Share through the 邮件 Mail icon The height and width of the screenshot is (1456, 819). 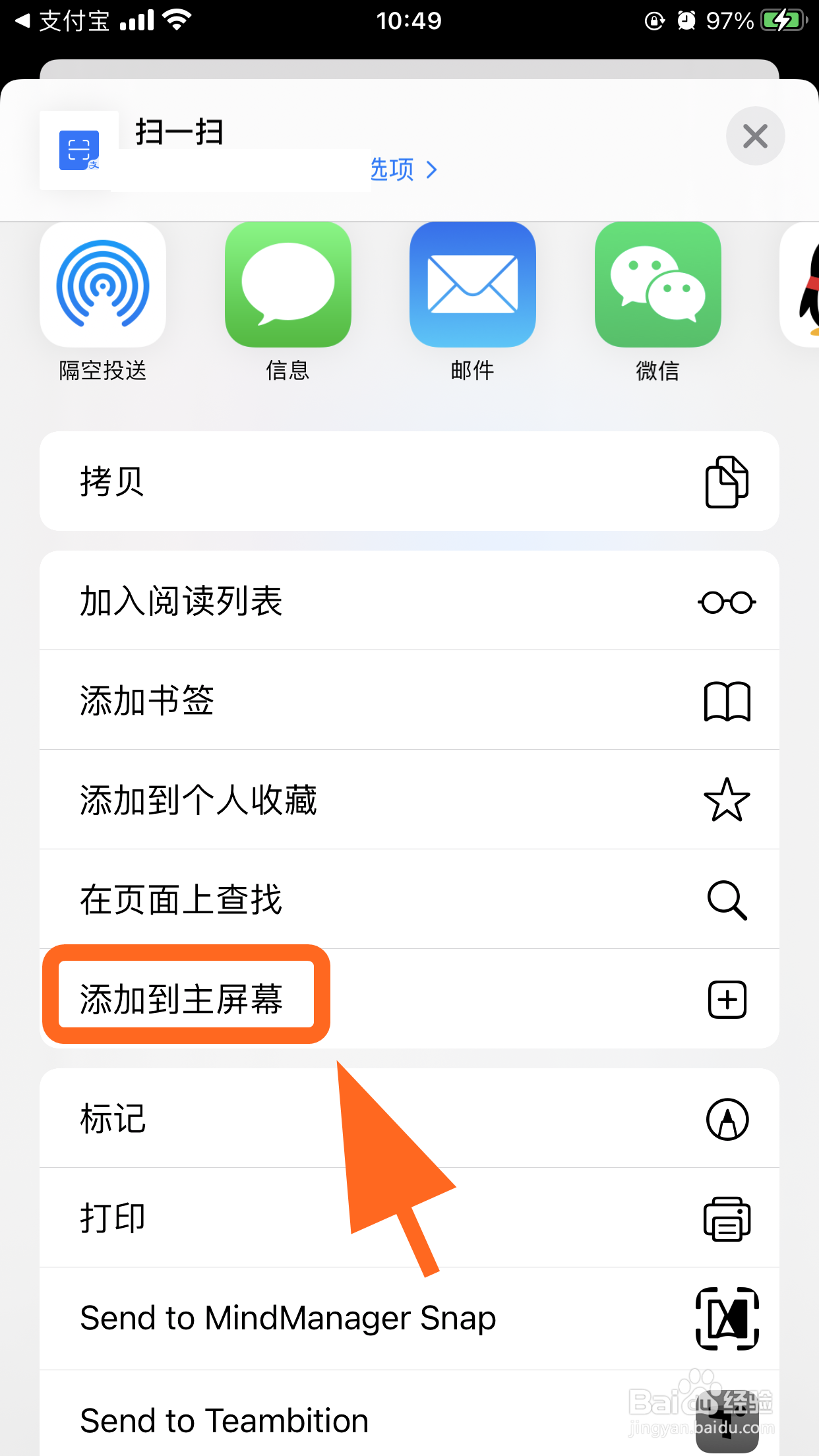click(x=472, y=285)
